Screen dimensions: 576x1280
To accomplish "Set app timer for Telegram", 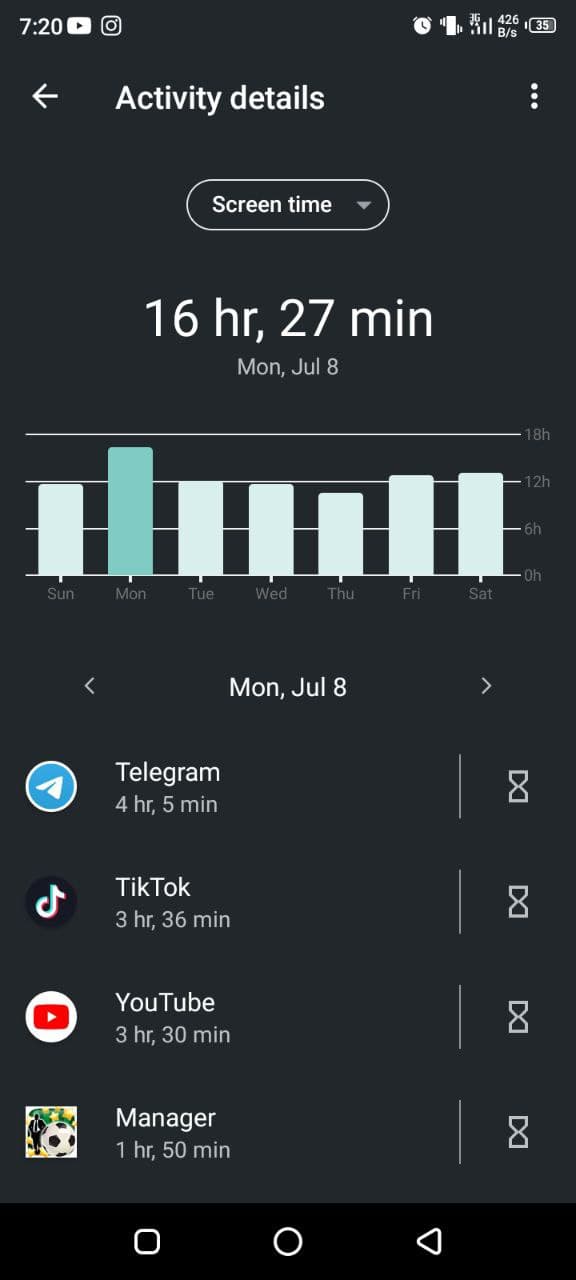I will [518, 787].
